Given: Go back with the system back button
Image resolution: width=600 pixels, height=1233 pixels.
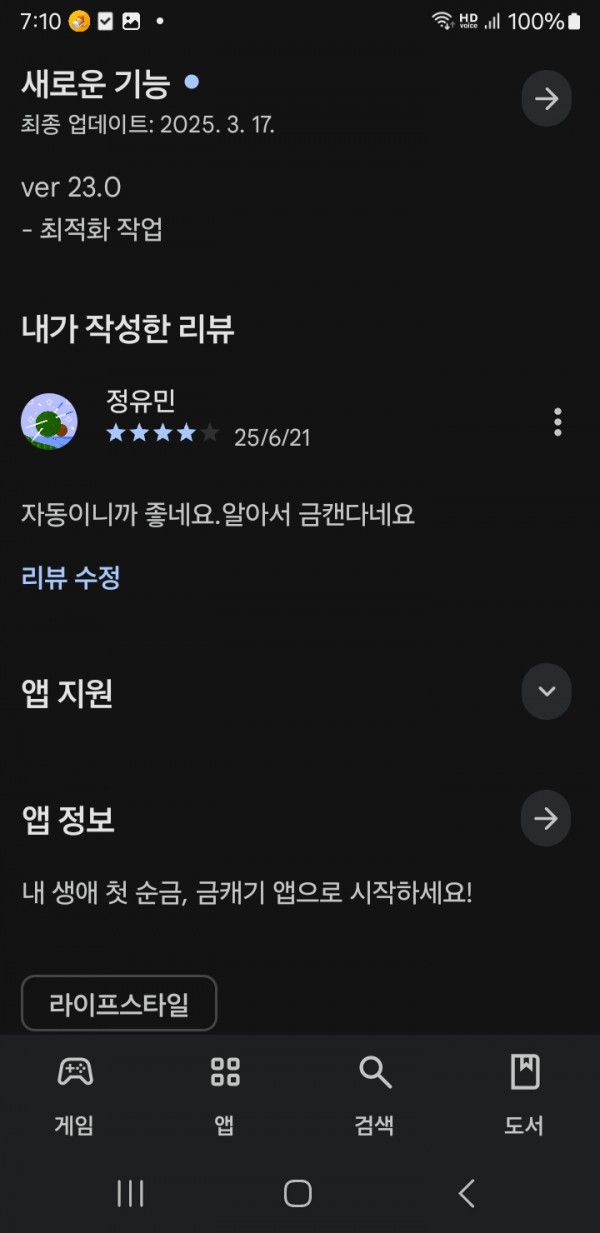Looking at the screenshot, I should [x=466, y=1193].
